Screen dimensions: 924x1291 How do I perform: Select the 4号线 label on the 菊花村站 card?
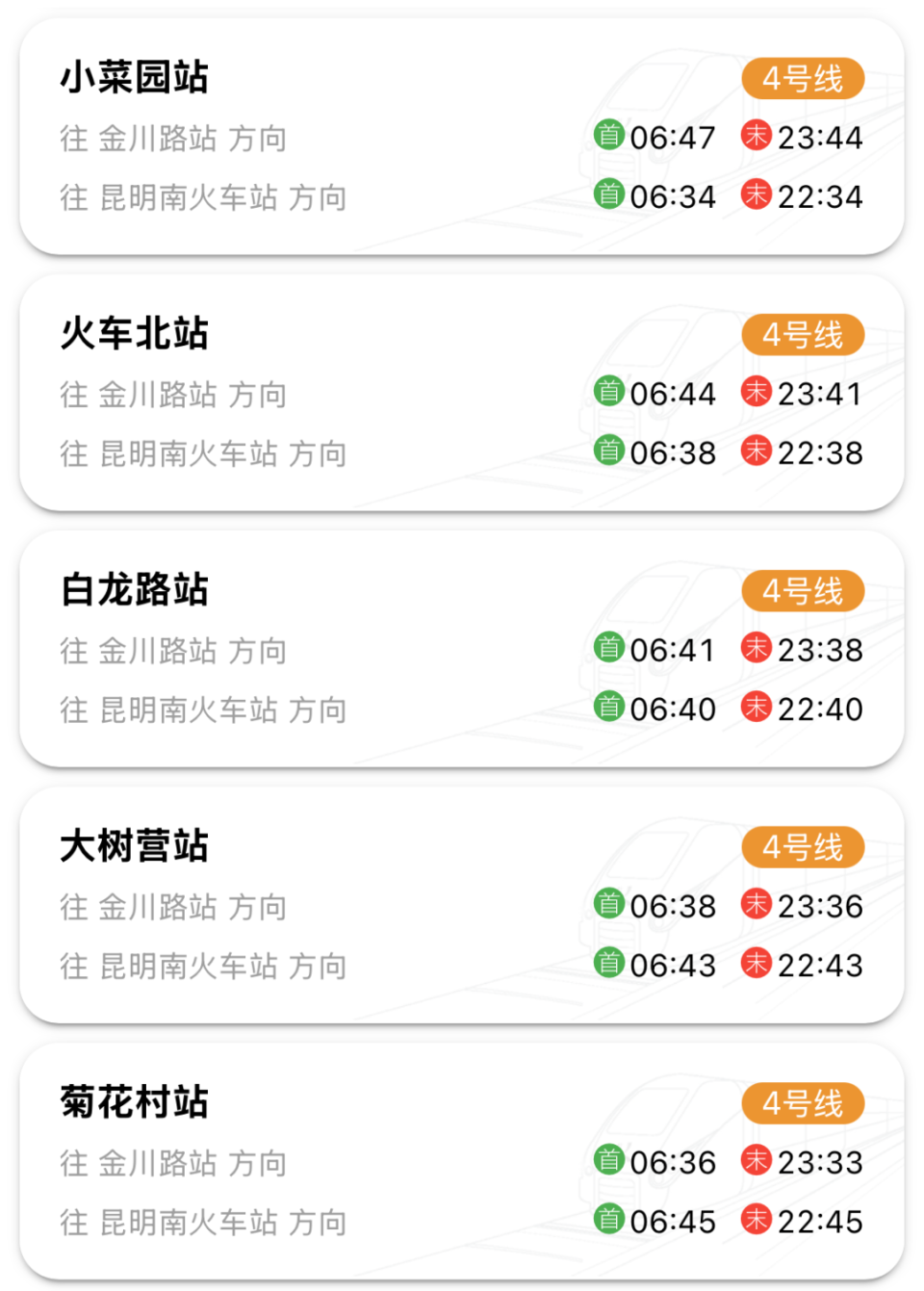tap(803, 1104)
